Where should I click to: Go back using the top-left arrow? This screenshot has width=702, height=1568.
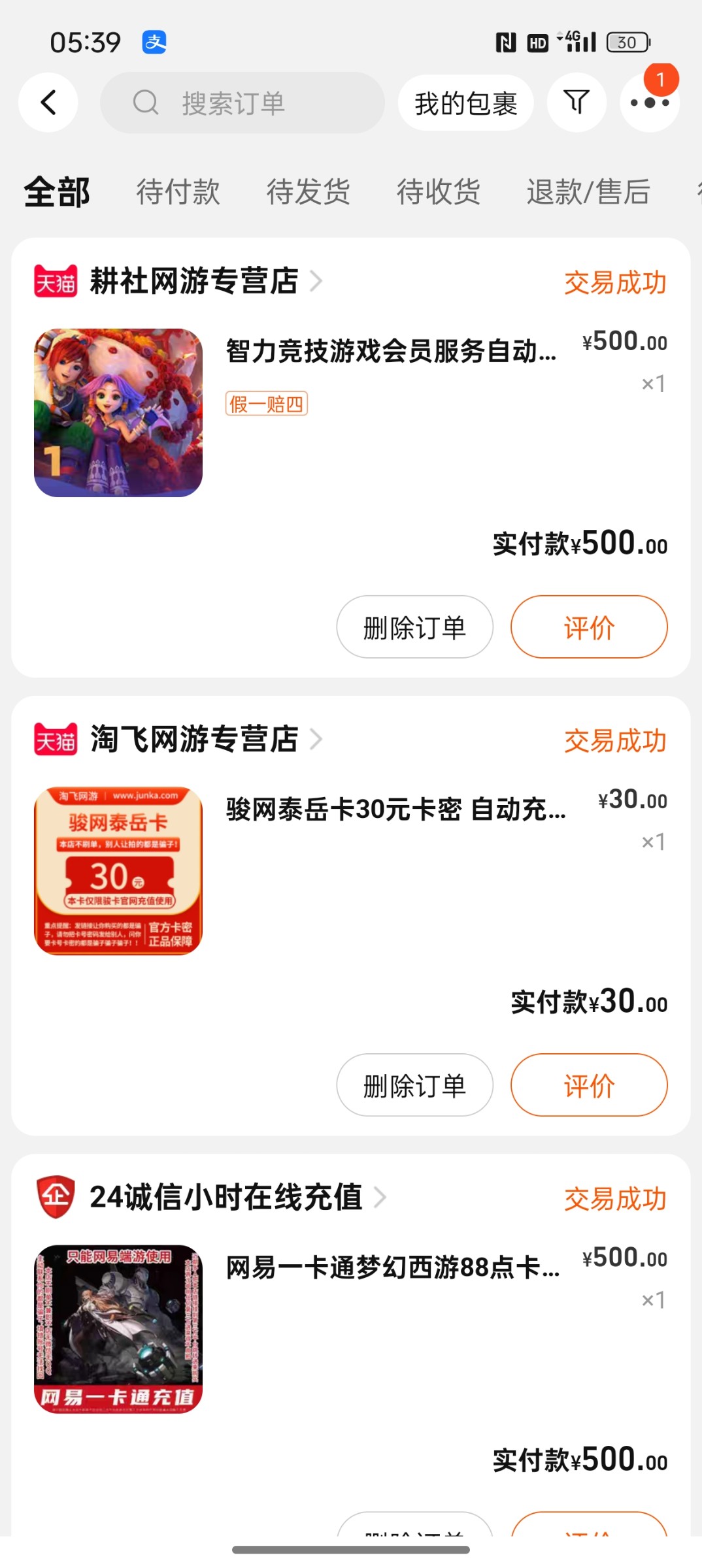[48, 103]
